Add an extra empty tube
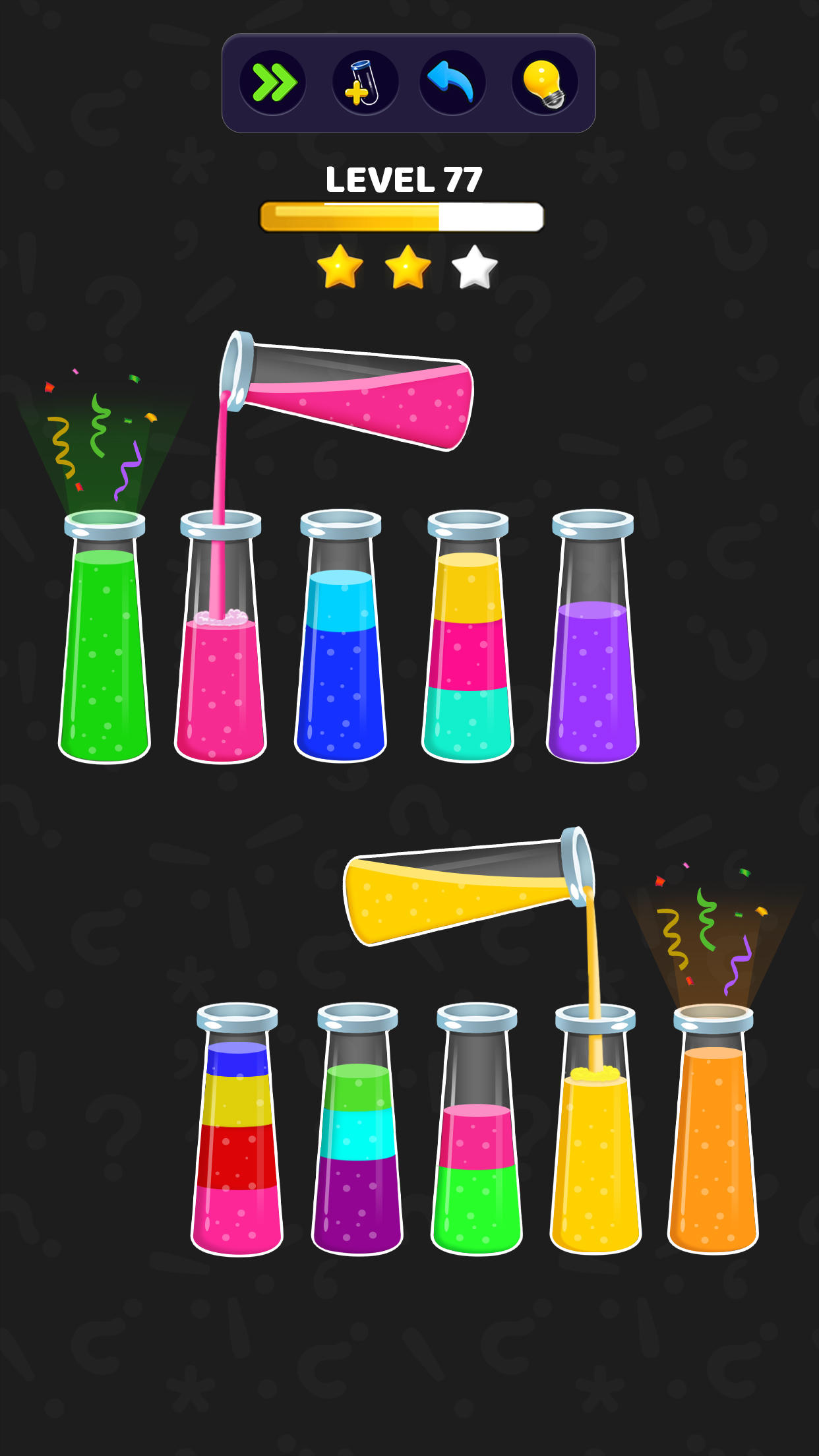This screenshot has height=1456, width=819. tap(365, 83)
